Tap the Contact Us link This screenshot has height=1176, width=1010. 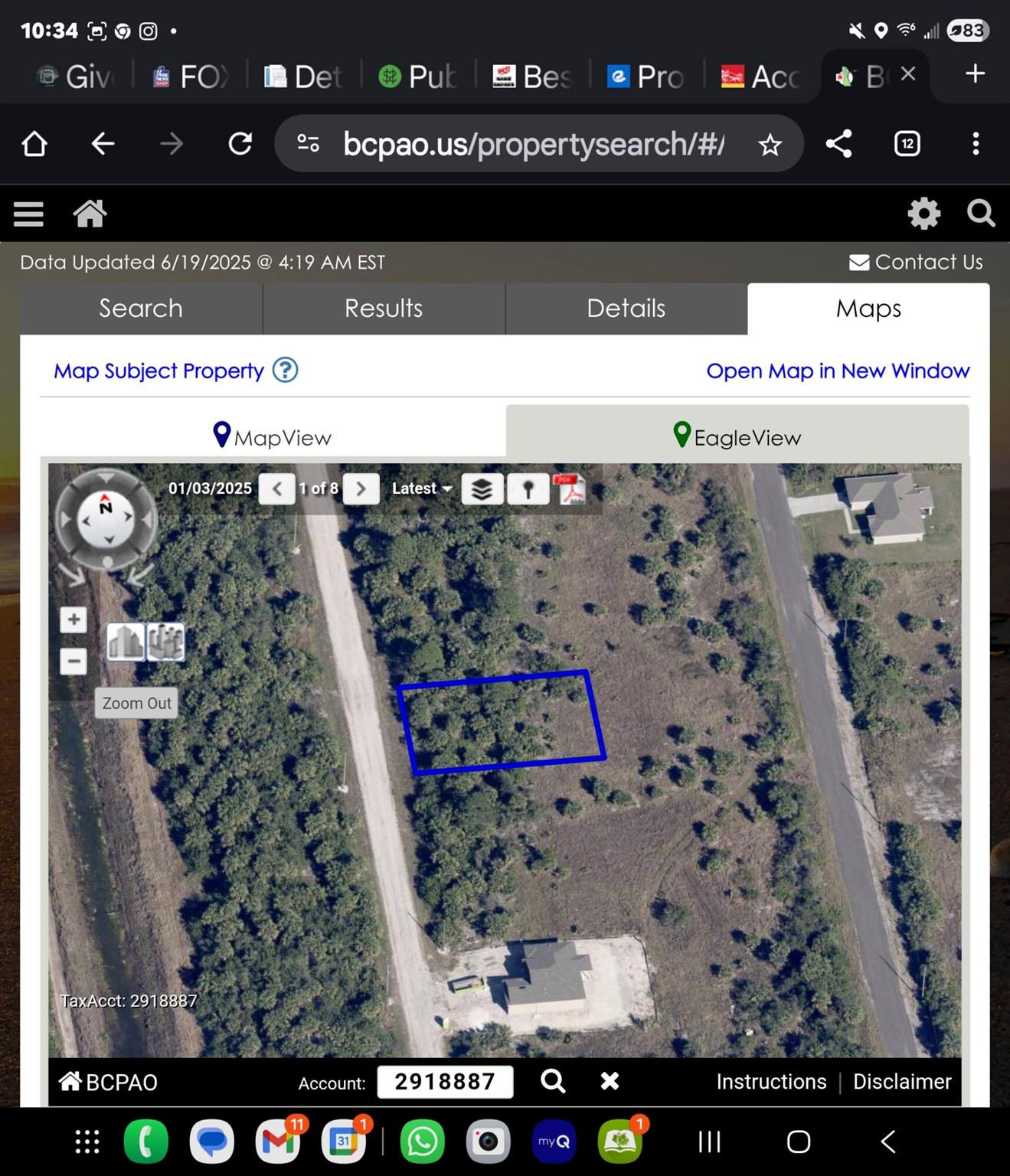point(916,262)
